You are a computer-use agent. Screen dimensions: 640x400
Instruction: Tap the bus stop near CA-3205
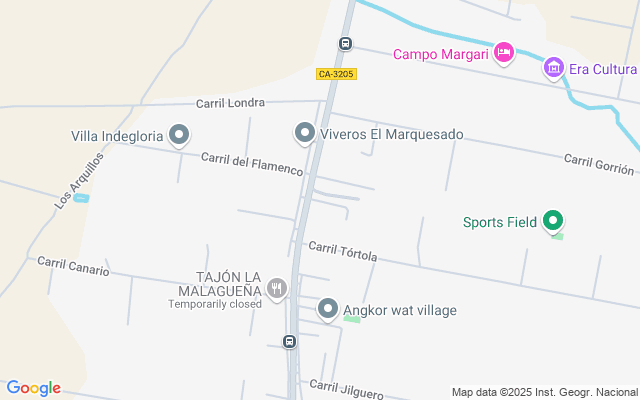[x=345, y=43]
